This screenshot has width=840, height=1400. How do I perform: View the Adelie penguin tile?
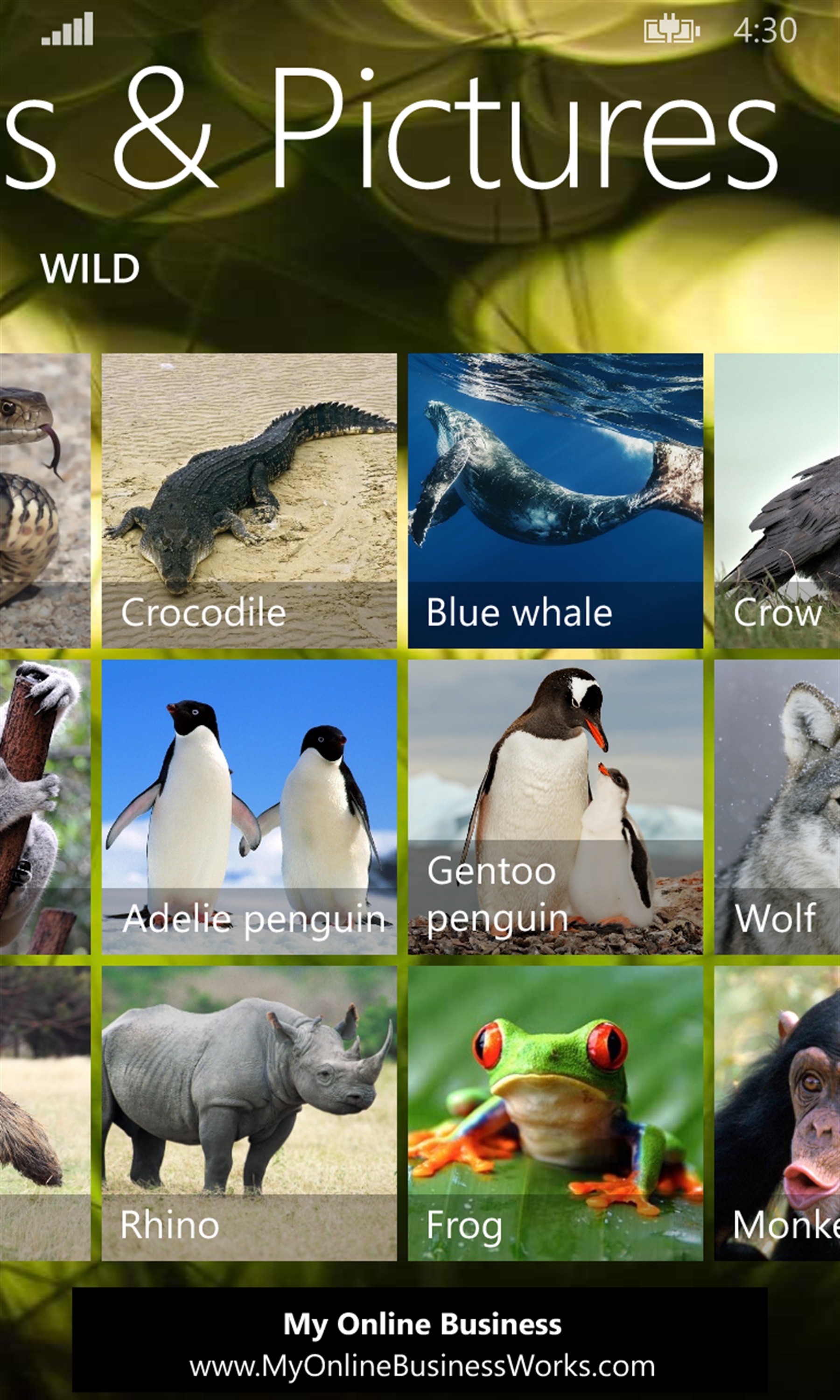click(x=249, y=807)
